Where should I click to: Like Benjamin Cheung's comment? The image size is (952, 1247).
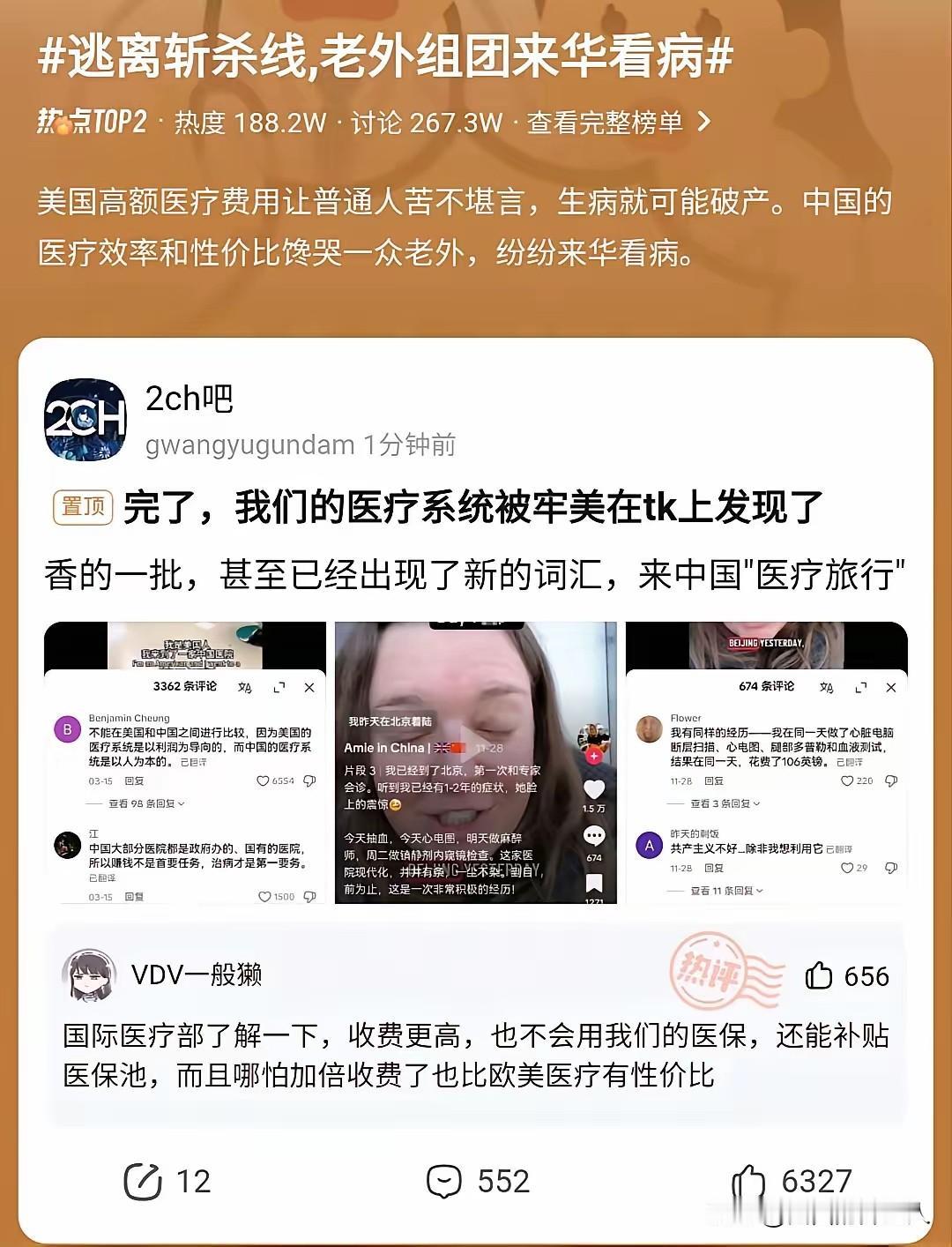(264, 780)
